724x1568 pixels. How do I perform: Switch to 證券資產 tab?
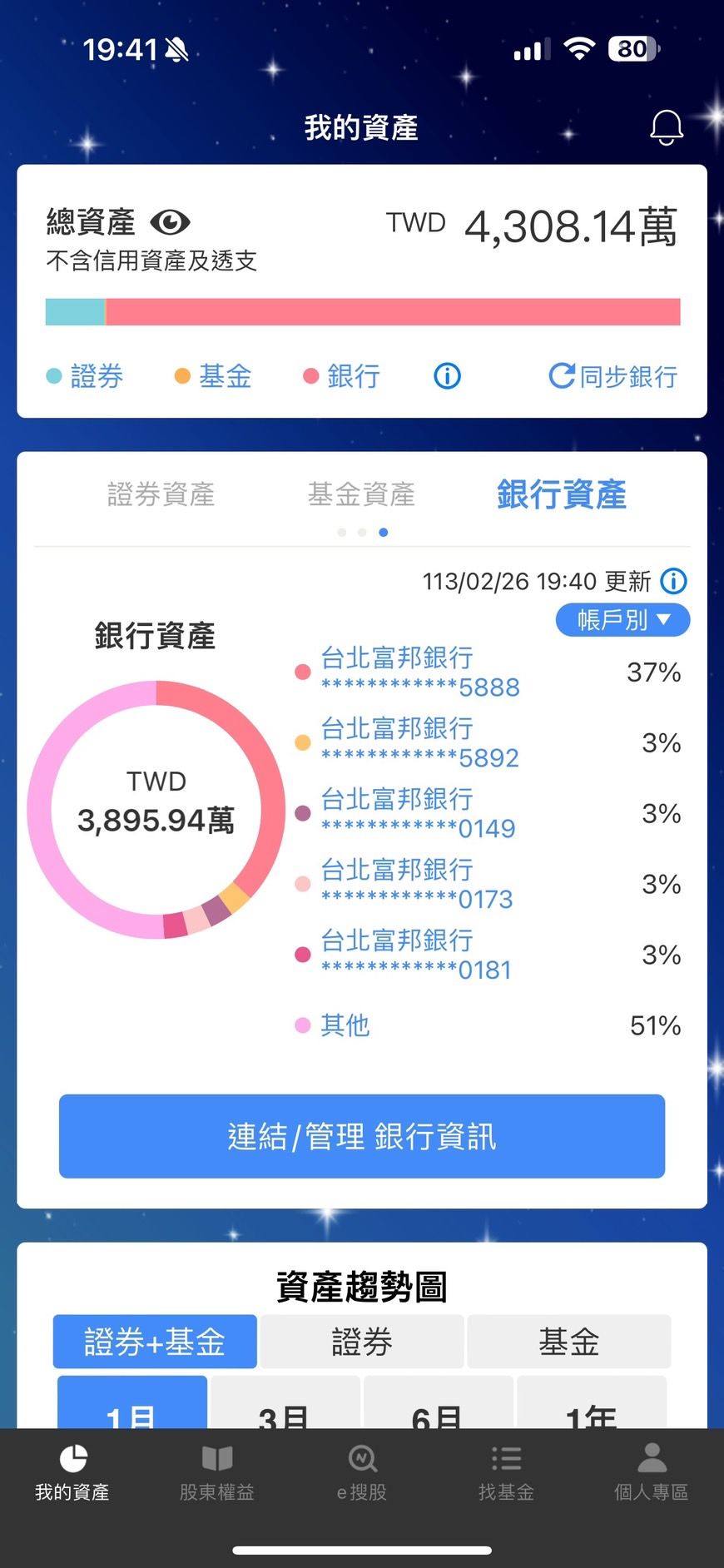(161, 494)
